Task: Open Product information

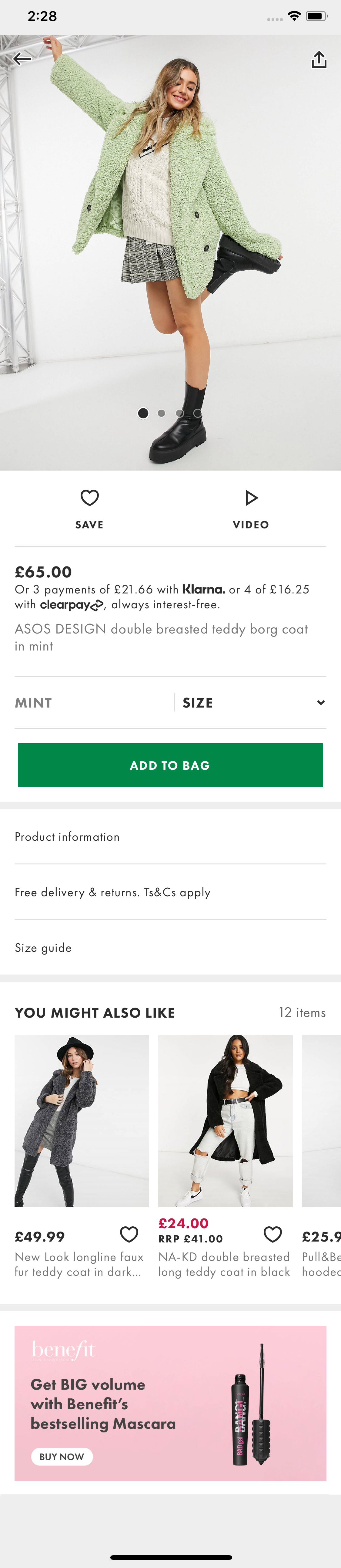Action: tap(170, 836)
